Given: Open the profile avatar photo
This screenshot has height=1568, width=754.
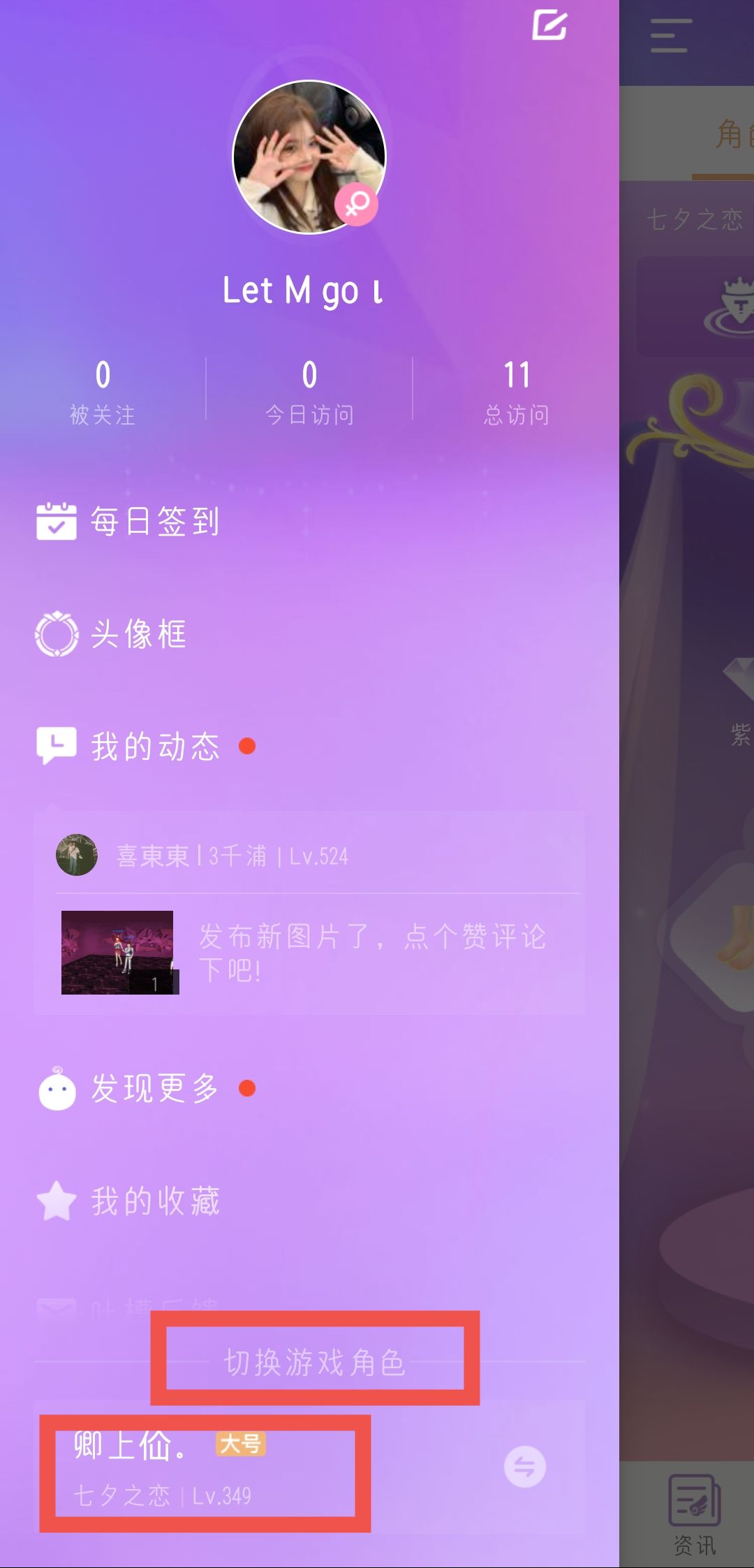Looking at the screenshot, I should pyautogui.click(x=309, y=157).
